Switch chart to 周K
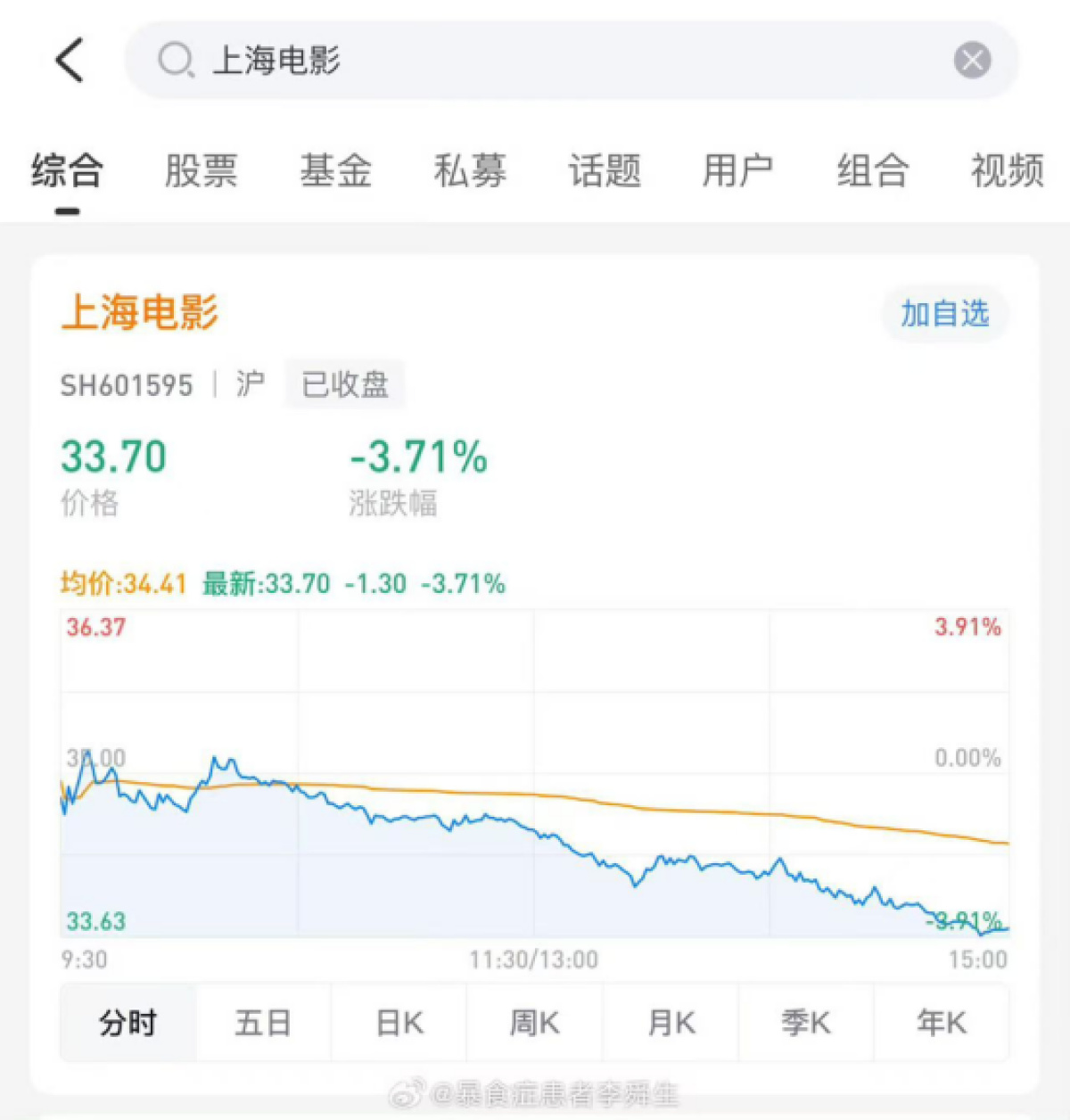The image size is (1070, 1120). tap(535, 1023)
